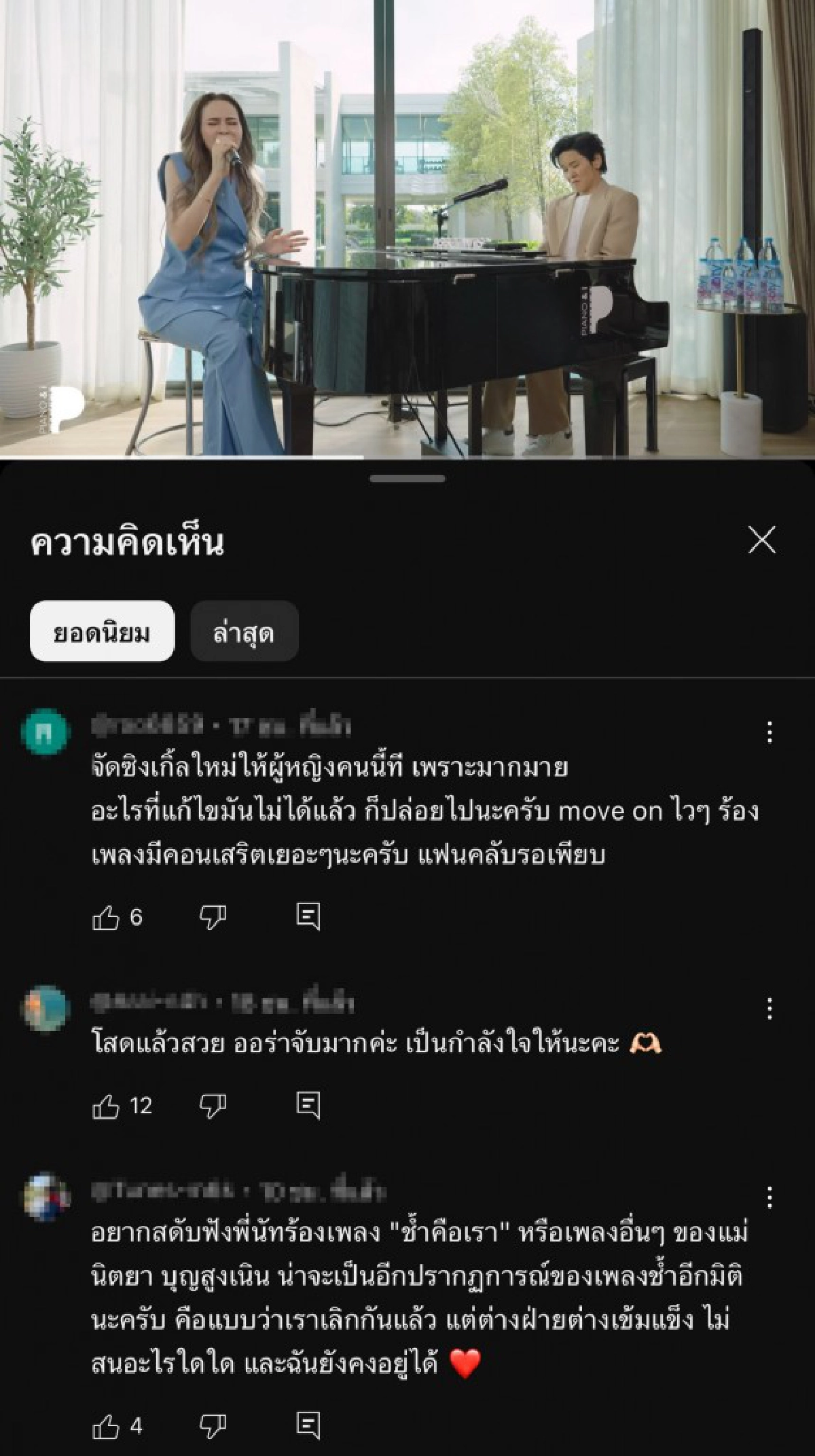Tap the first commenter's profile picture
Viewport: 815px width, 1456px height.
[49, 730]
